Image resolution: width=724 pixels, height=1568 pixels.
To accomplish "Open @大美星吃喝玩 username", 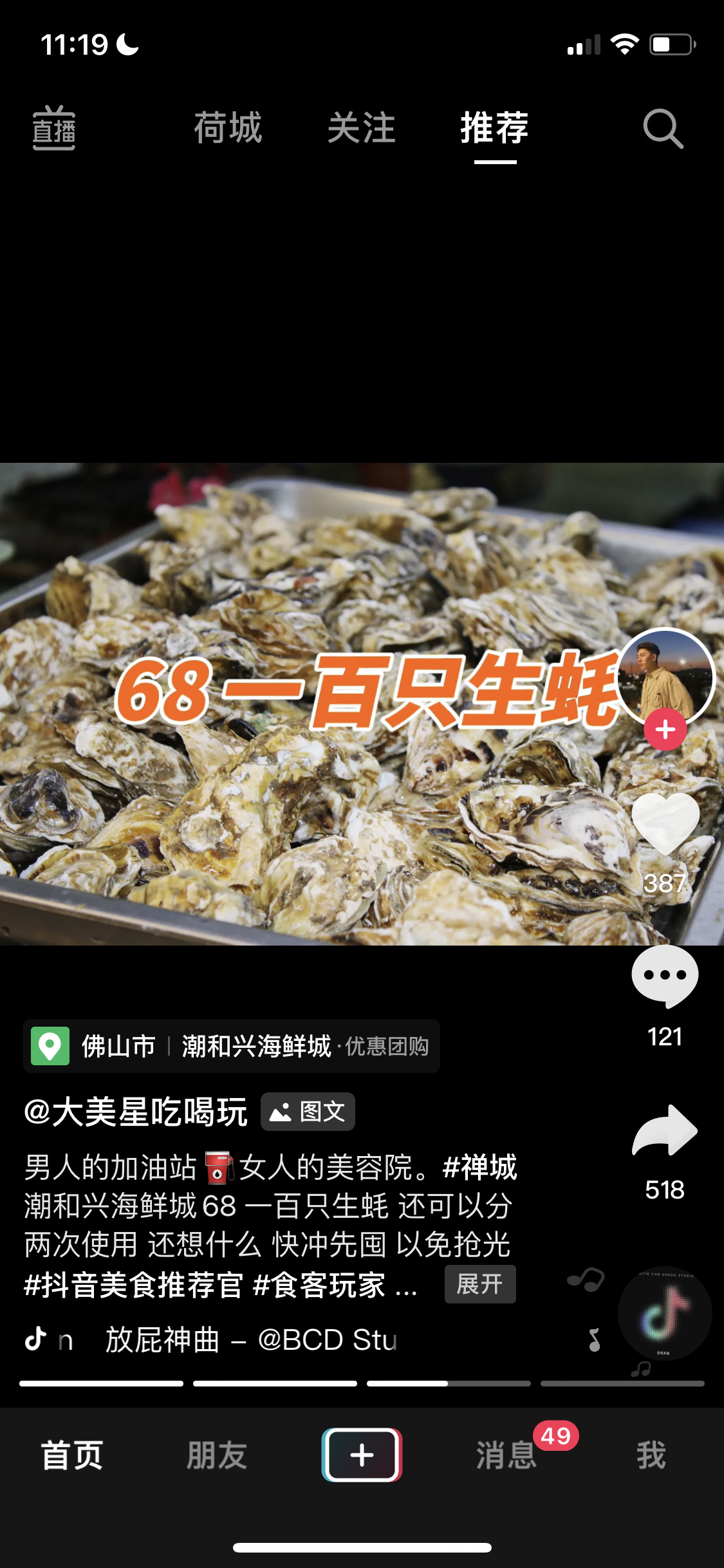I will 136,1112.
